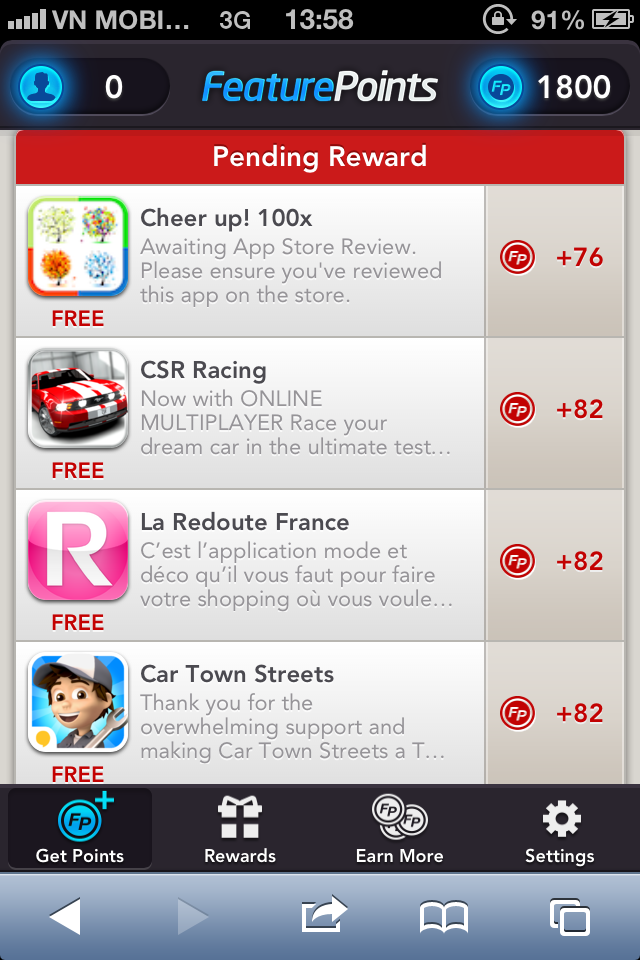The height and width of the screenshot is (960, 640).
Task: Open the browser bookmarks
Action: [x=444, y=916]
